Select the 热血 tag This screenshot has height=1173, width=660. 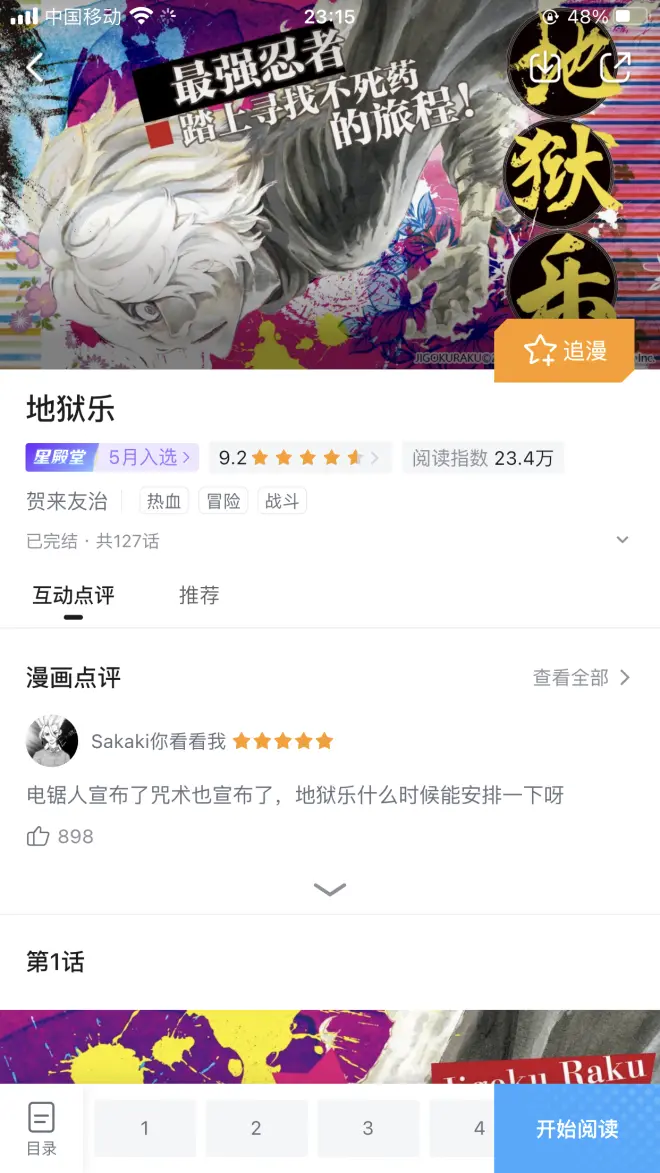tap(164, 501)
